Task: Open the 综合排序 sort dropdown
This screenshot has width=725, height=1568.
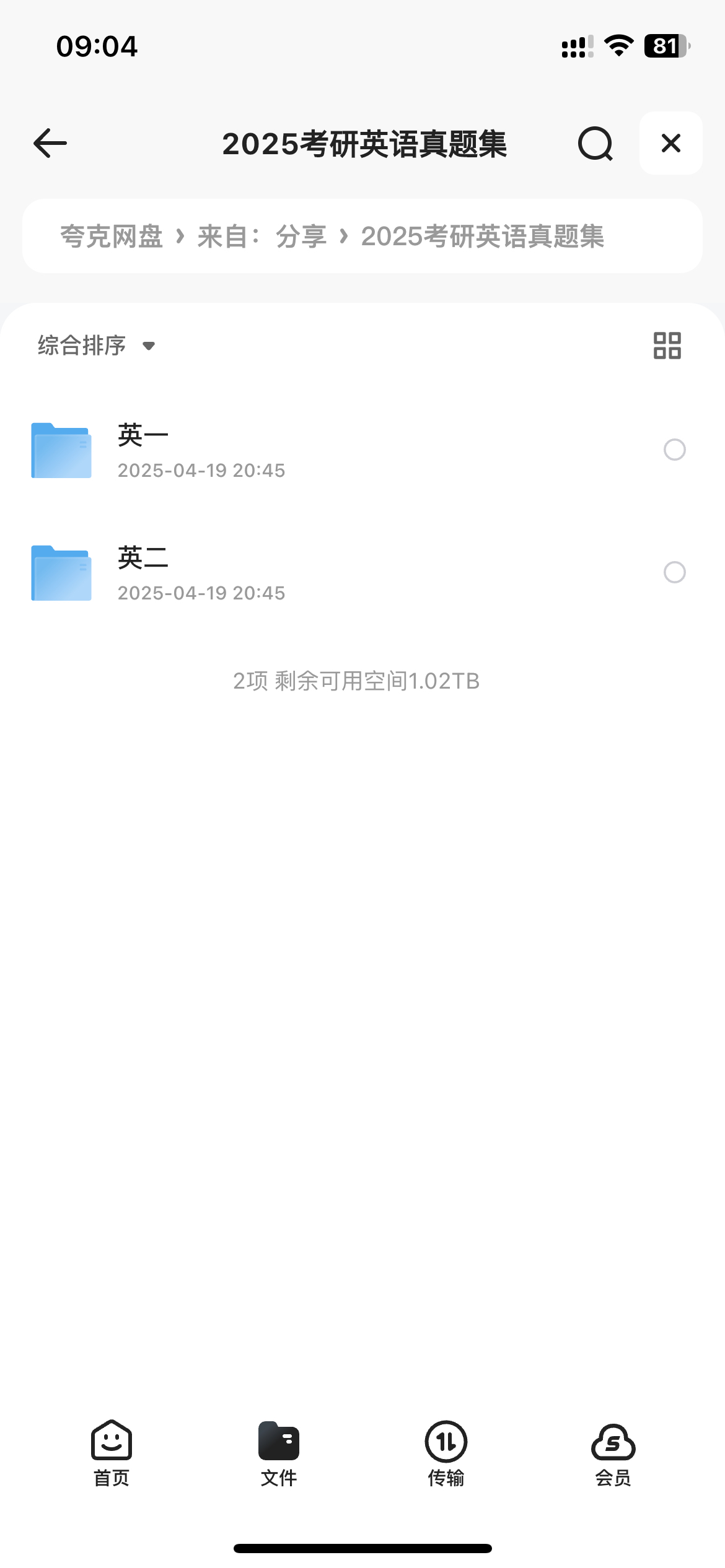Action: (97, 346)
